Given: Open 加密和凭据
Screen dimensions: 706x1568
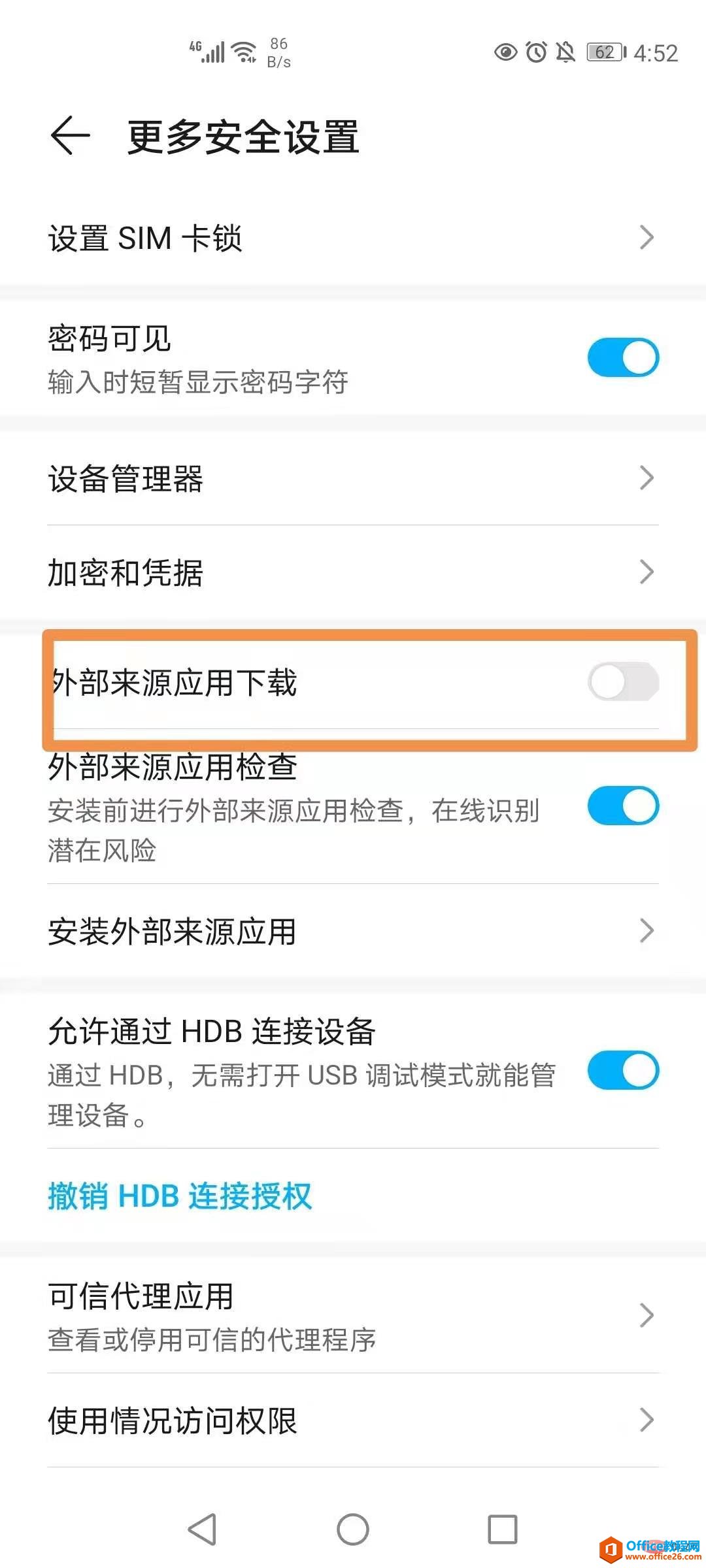Looking at the screenshot, I should click(353, 572).
